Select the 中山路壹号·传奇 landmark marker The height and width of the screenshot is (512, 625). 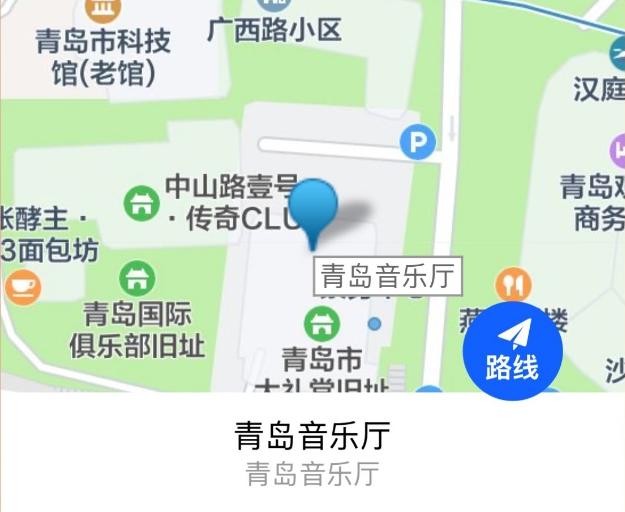pyautogui.click(x=141, y=203)
